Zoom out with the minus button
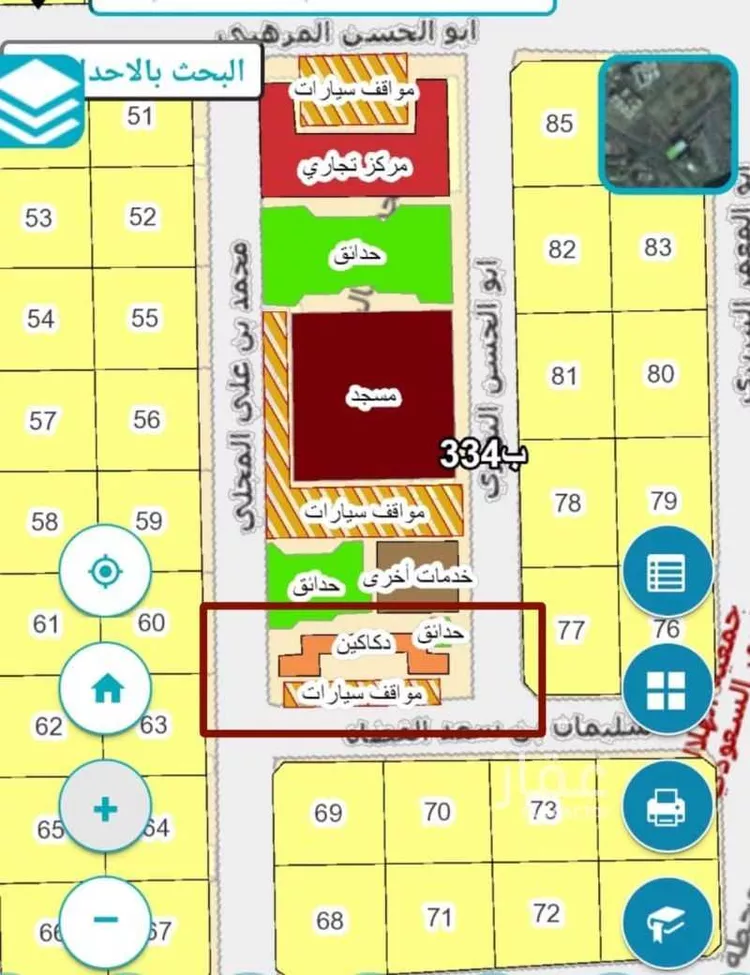The height and width of the screenshot is (975, 750). pyautogui.click(x=105, y=920)
